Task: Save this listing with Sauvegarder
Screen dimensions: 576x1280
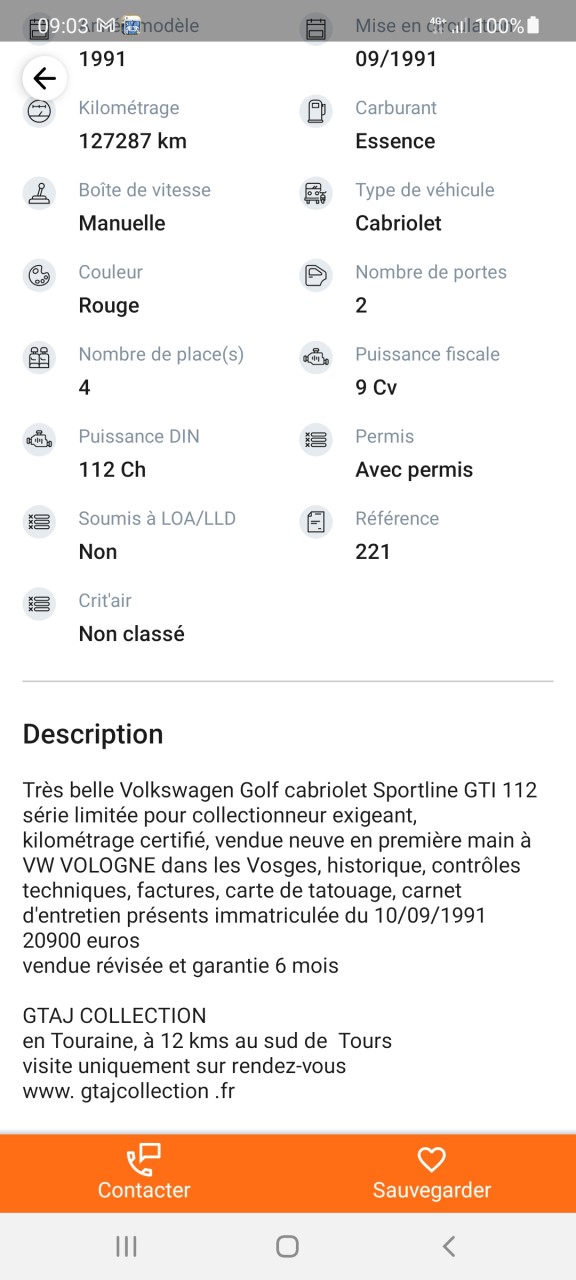Action: point(432,1173)
